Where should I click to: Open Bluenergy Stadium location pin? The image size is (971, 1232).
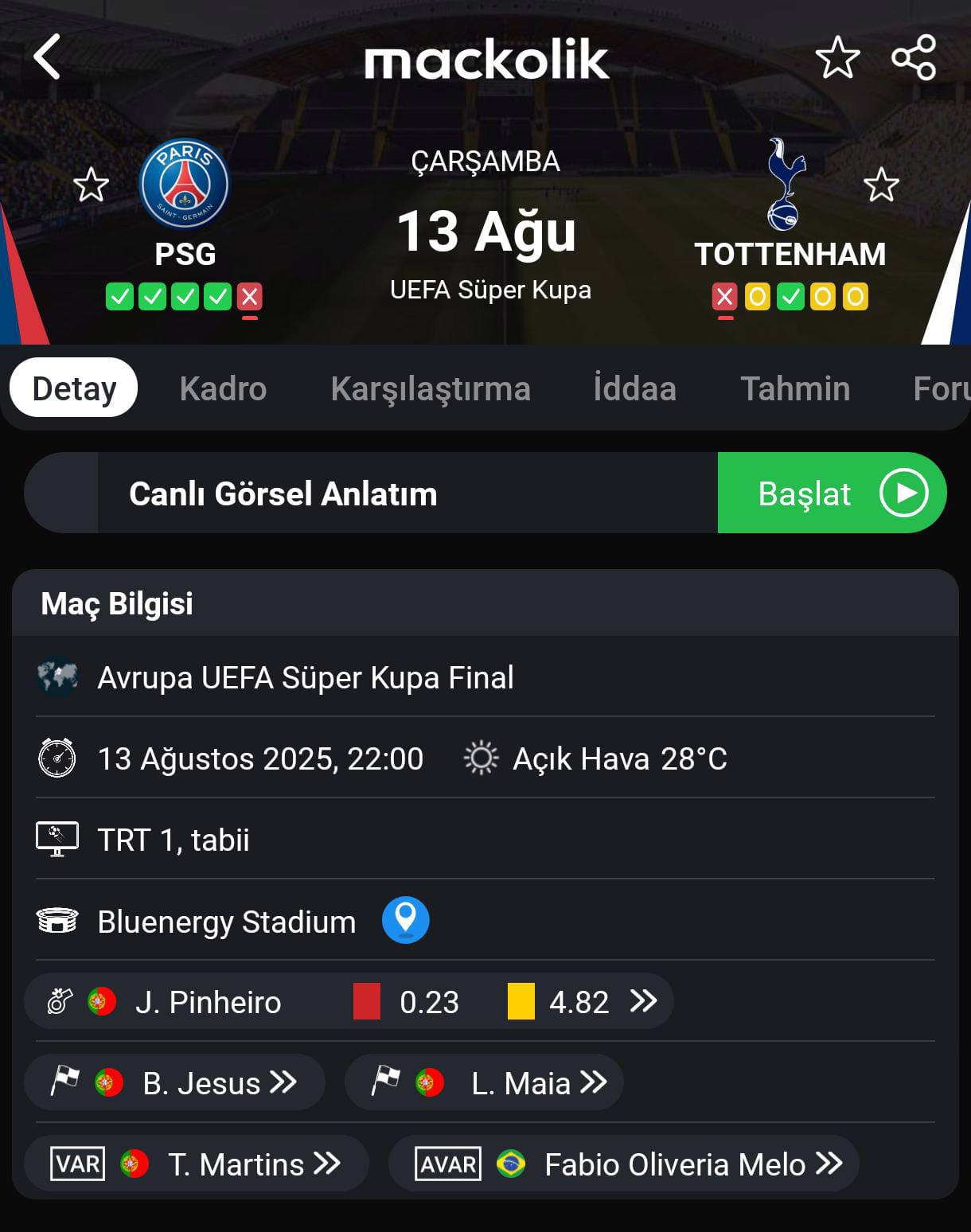[x=405, y=920]
